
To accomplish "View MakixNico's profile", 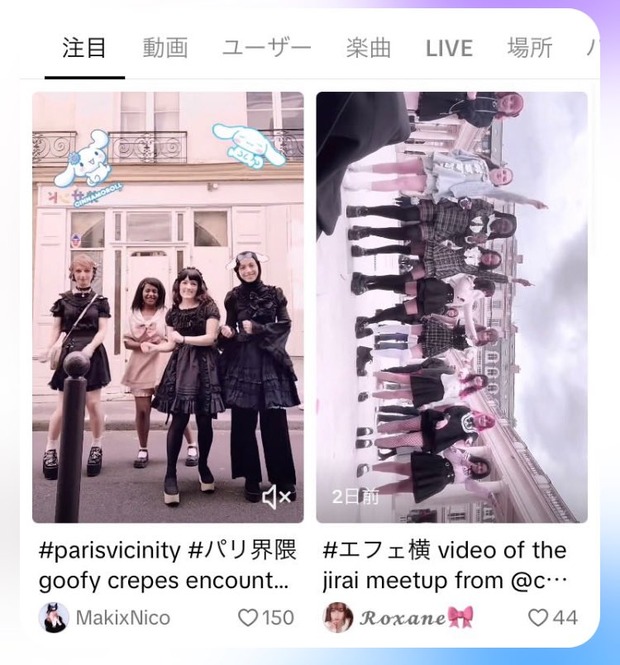I will (105, 618).
